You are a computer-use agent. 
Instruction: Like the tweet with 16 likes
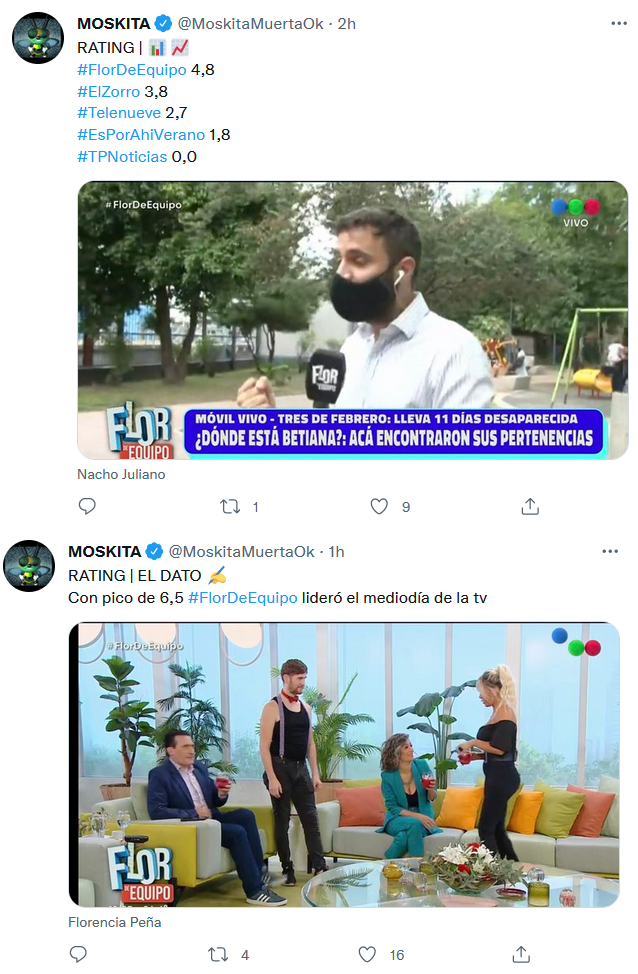(369, 955)
